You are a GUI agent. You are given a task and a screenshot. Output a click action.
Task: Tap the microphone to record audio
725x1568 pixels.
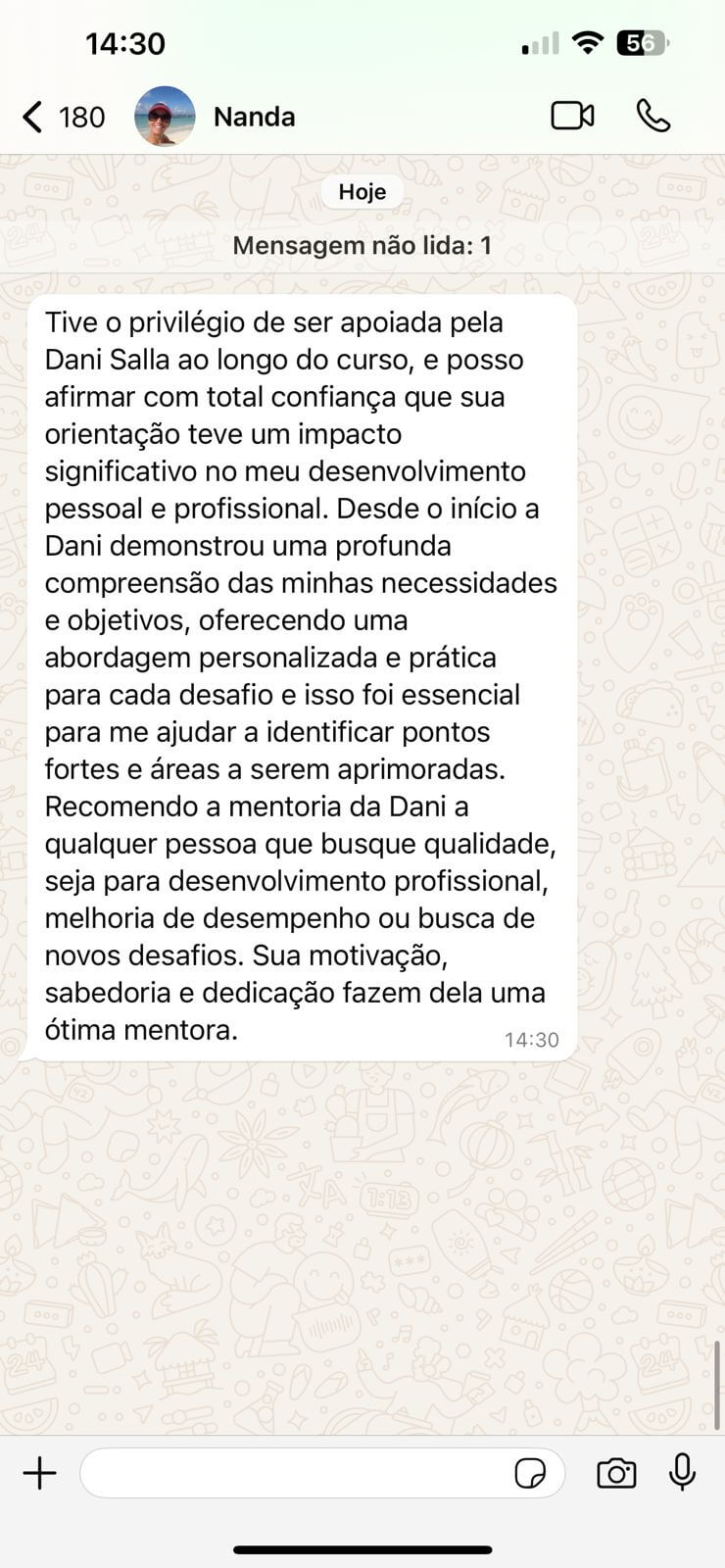click(683, 1472)
